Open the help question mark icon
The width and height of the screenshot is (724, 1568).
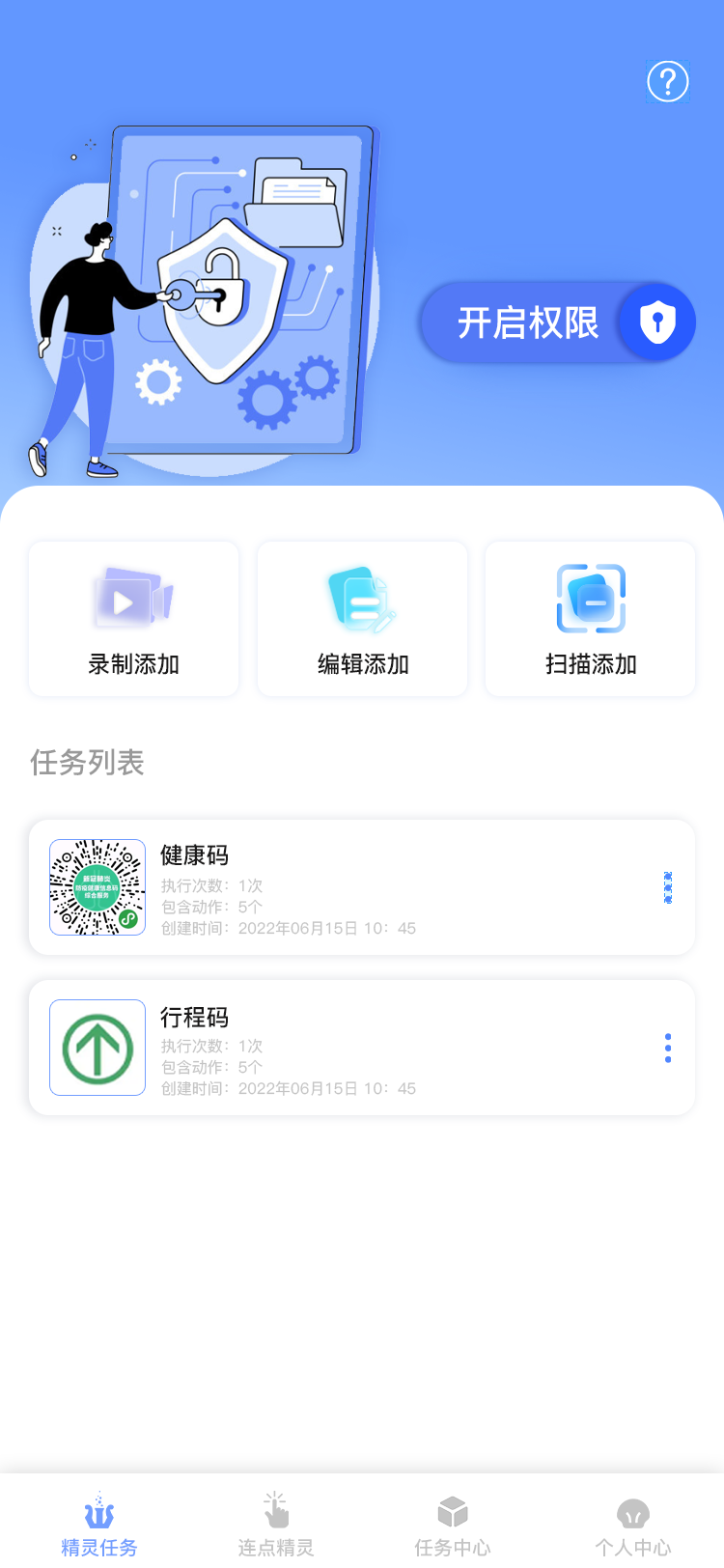pyautogui.click(x=667, y=82)
